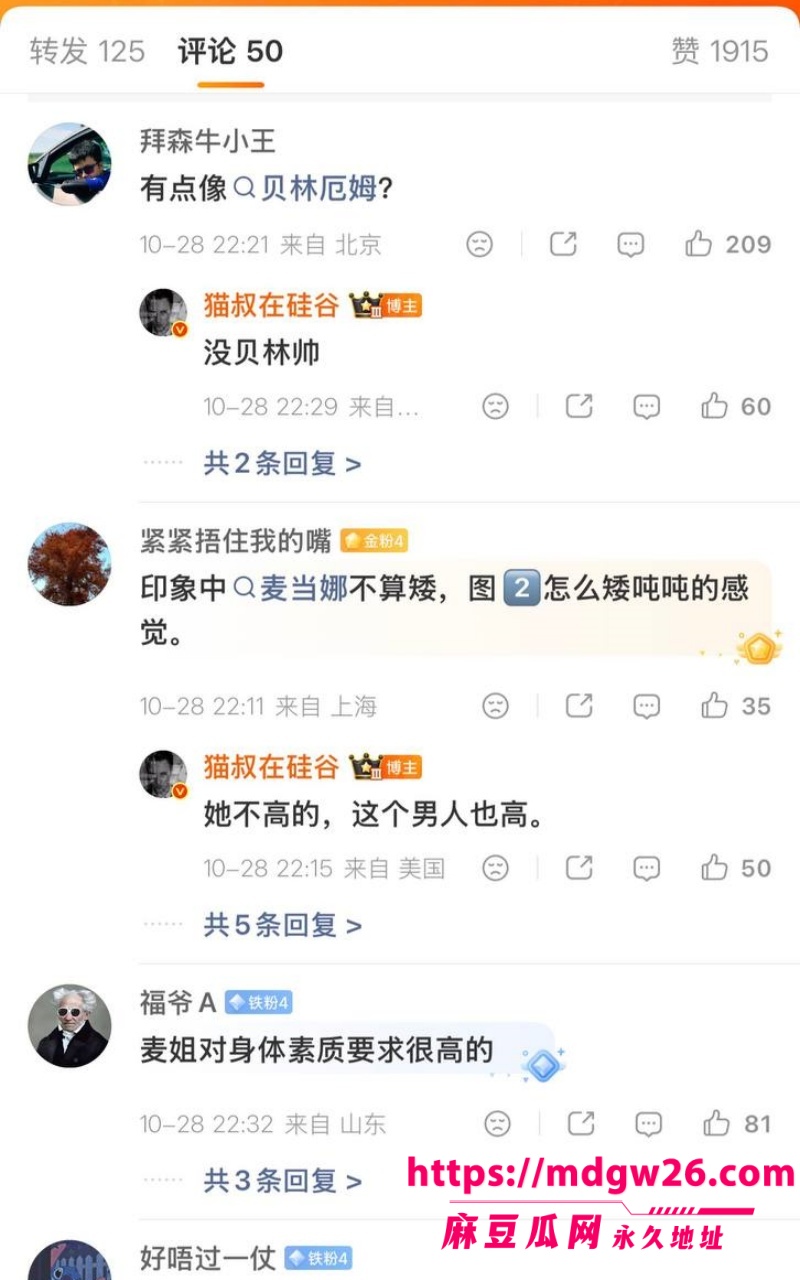The width and height of the screenshot is (800, 1280).
Task: Expand 共2条回复 replies
Action: 282,464
